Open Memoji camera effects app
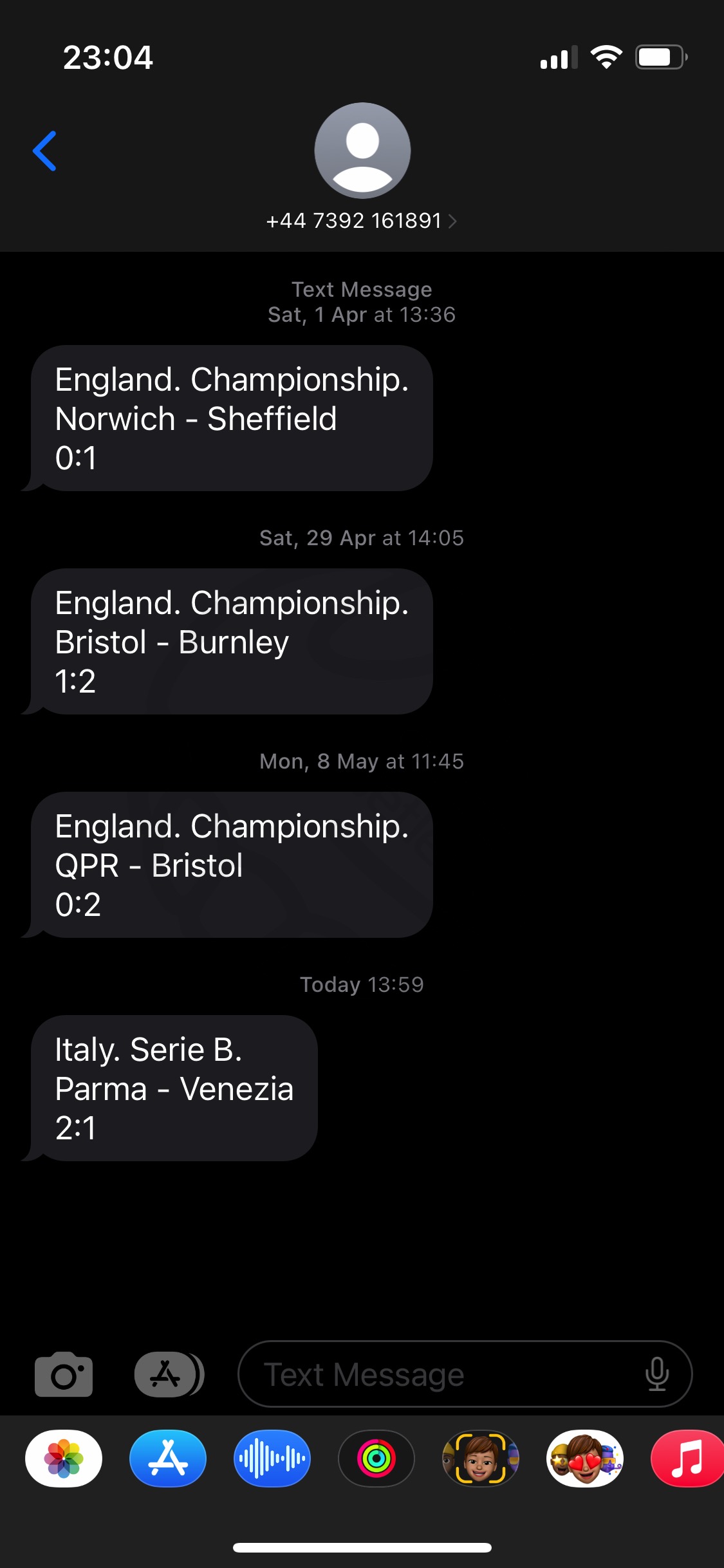 (481, 1459)
